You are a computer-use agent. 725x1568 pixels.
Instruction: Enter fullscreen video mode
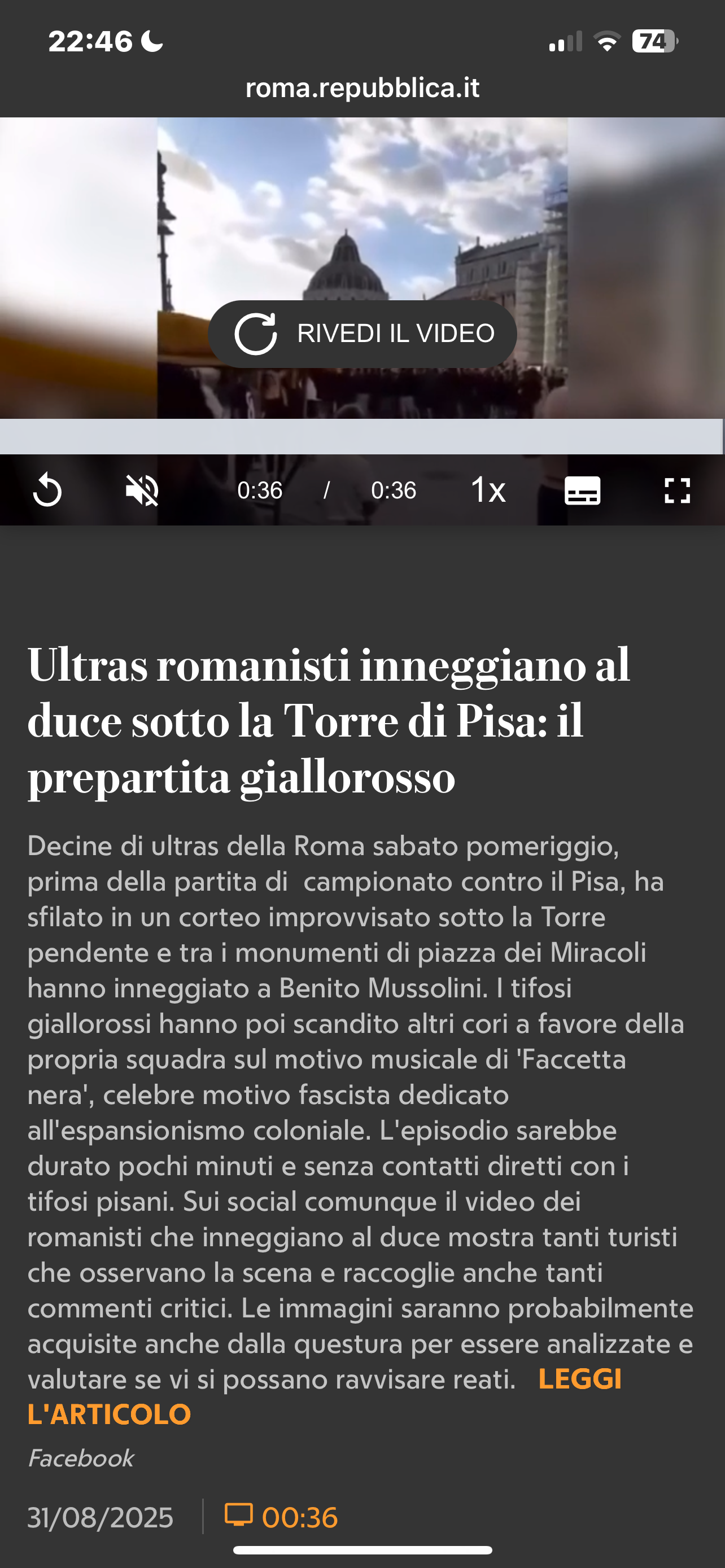tap(677, 490)
